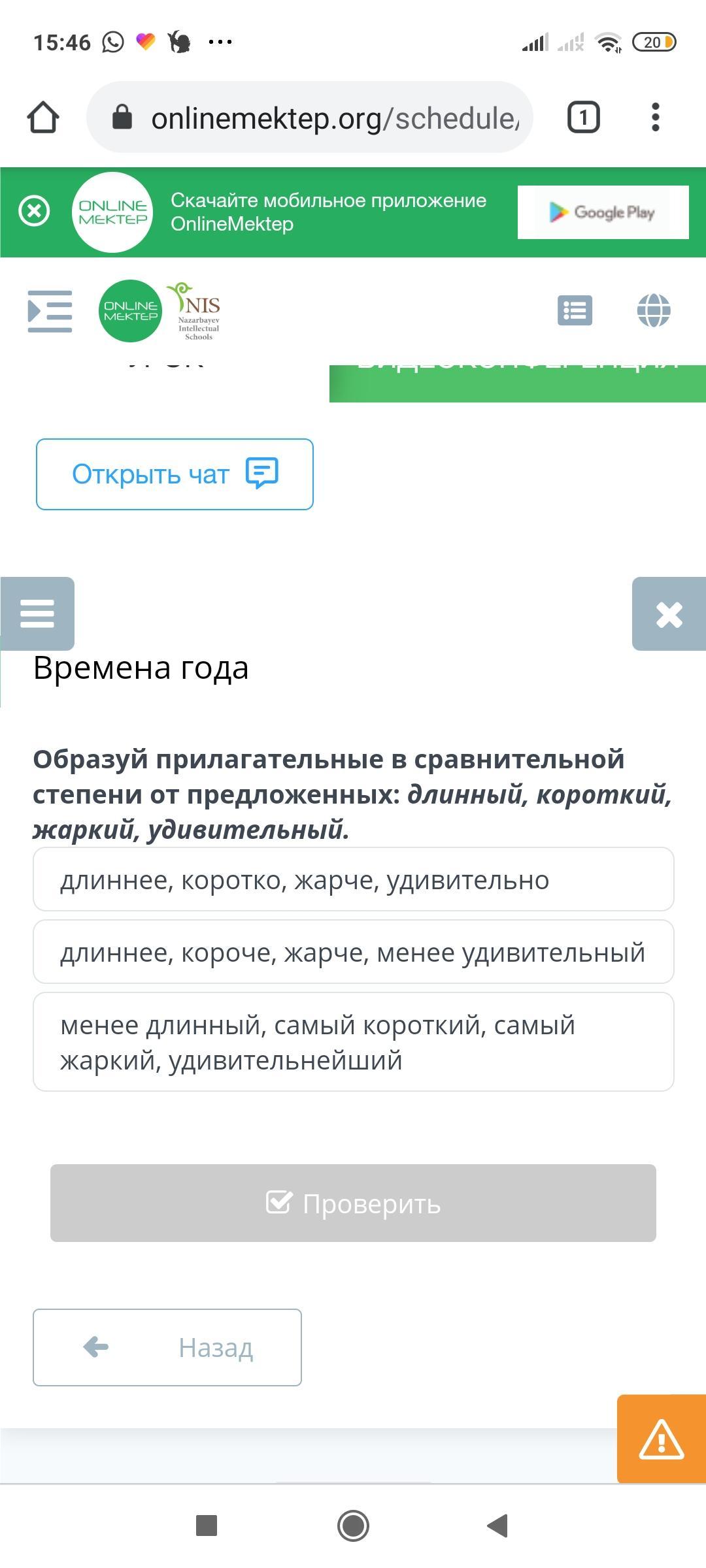
Task: Report a problem via the orange warning icon
Action: 662,1439
